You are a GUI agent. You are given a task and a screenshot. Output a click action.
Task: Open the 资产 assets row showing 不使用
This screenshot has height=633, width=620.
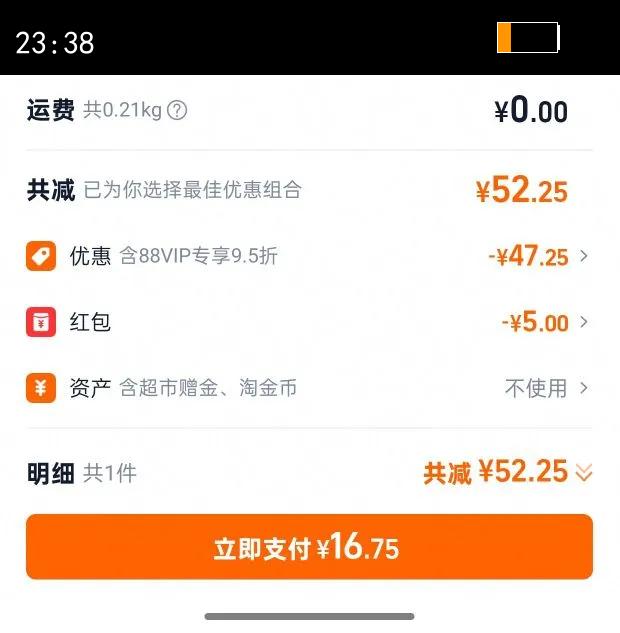click(x=309, y=388)
